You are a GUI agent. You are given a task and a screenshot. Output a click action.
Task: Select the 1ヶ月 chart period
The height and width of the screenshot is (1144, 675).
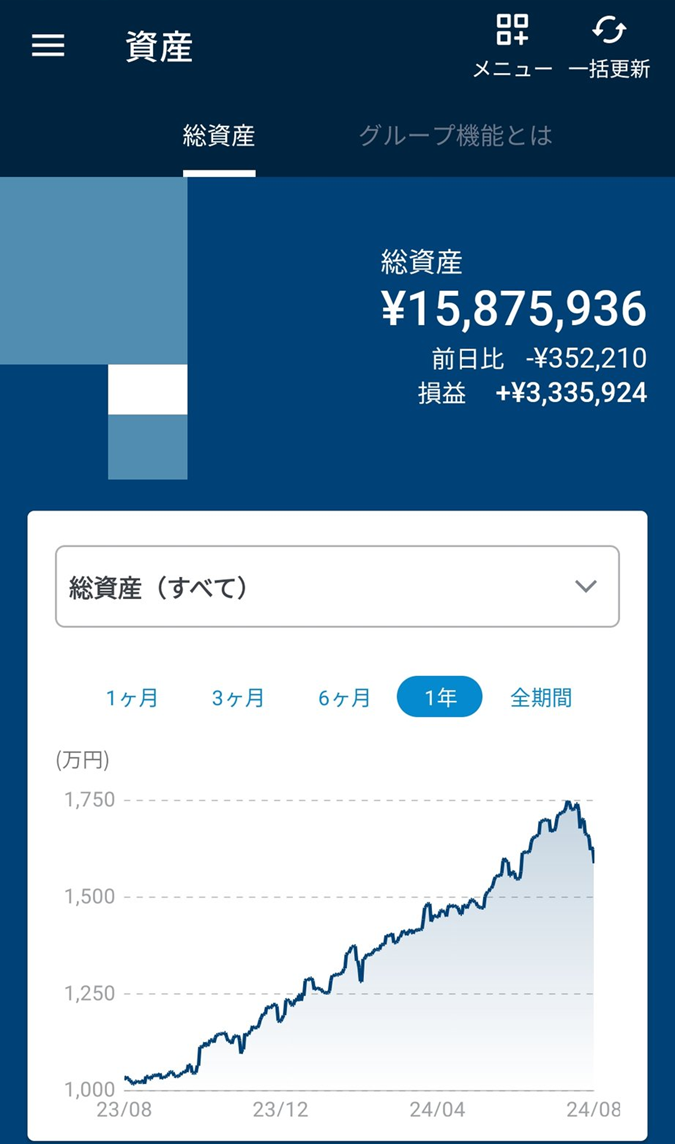click(x=132, y=698)
